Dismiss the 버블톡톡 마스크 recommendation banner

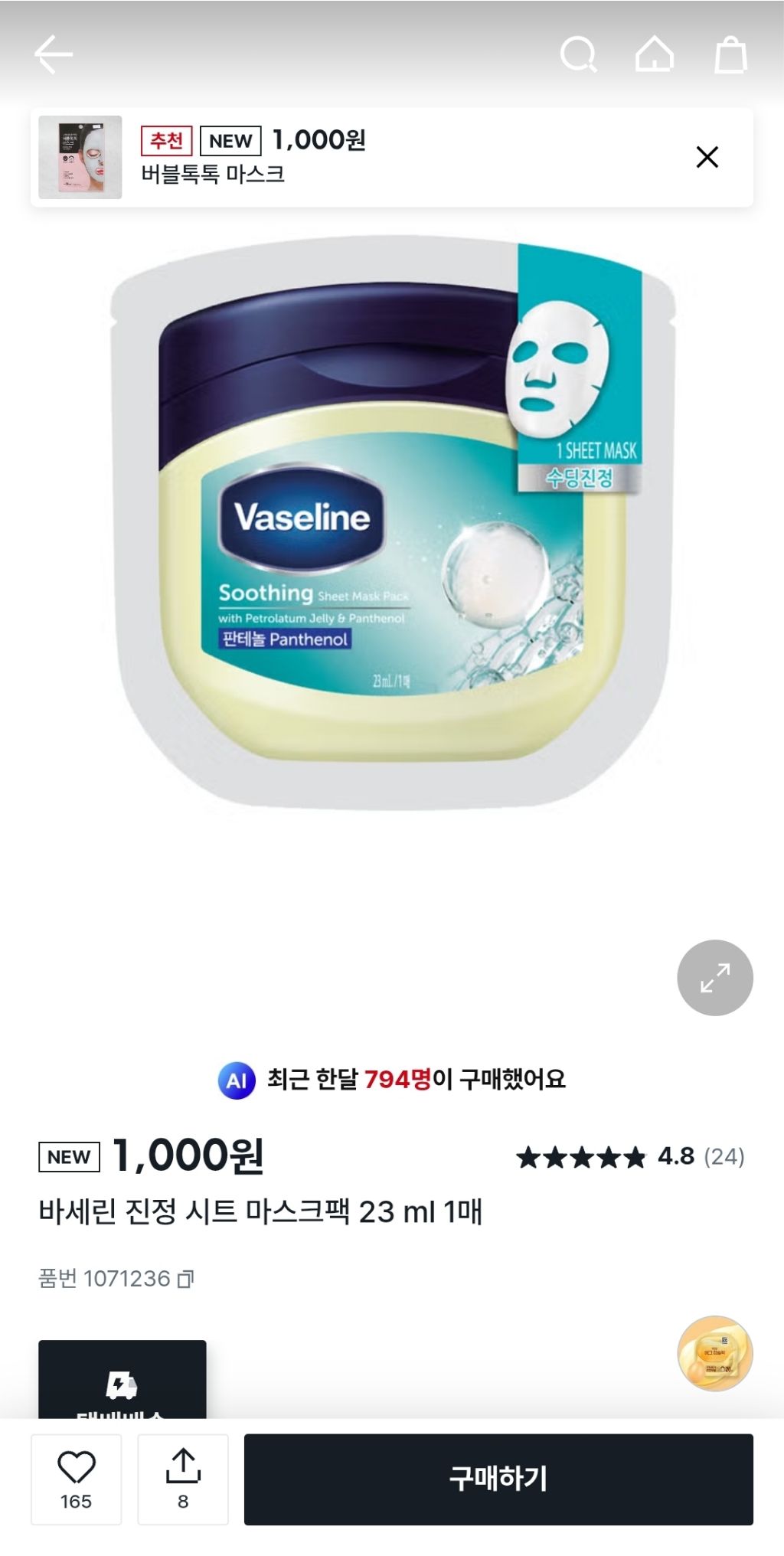point(707,157)
